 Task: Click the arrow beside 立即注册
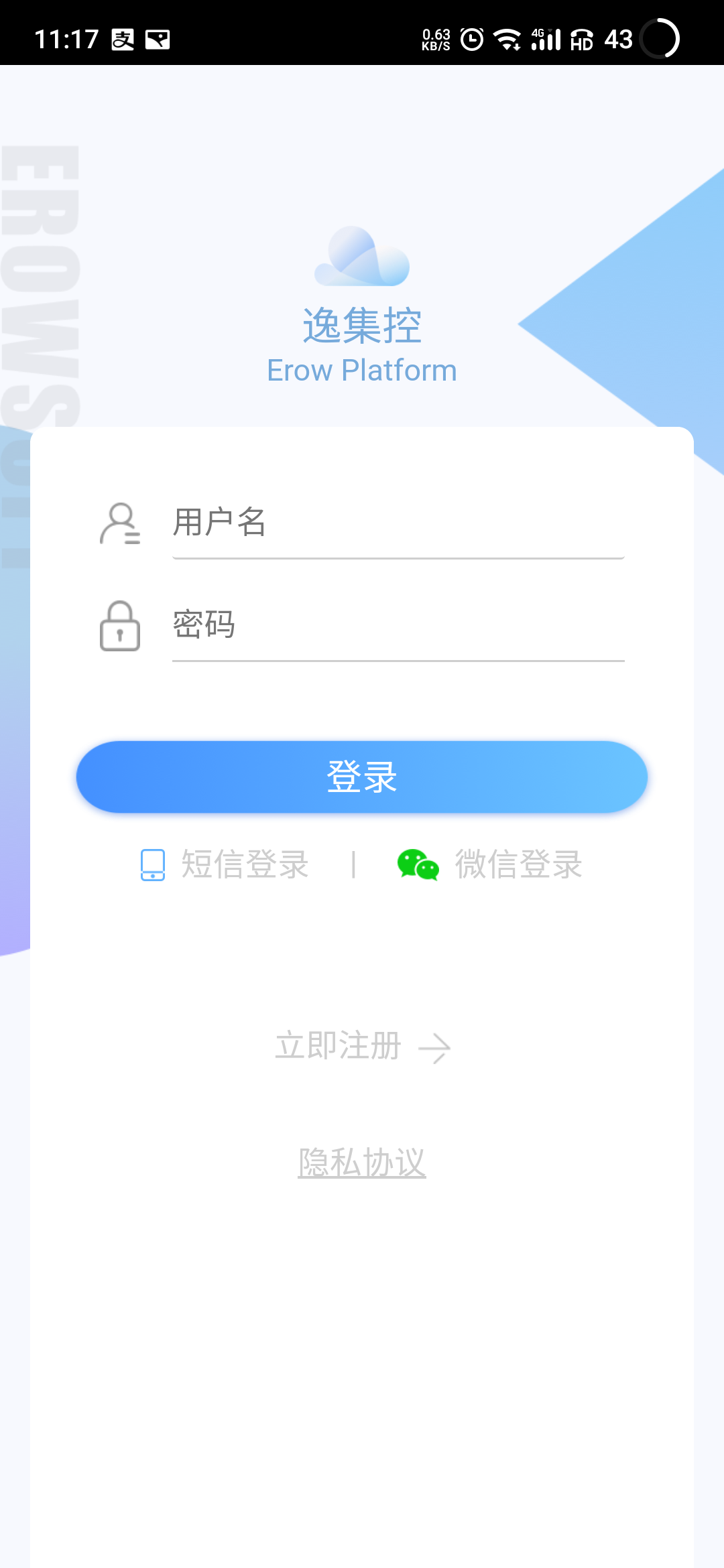(x=436, y=1047)
